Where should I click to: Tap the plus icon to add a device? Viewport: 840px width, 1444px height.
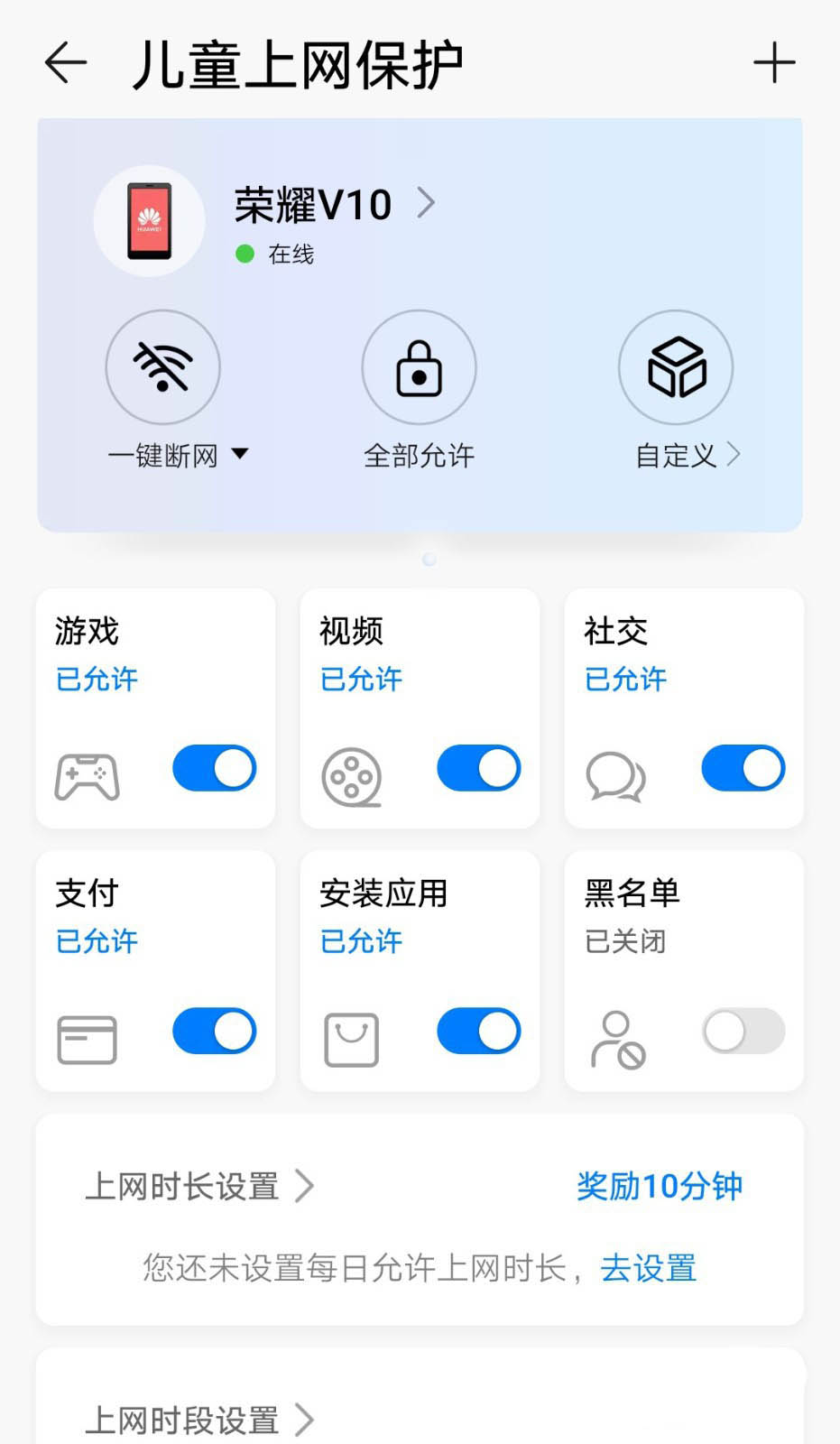point(774,64)
